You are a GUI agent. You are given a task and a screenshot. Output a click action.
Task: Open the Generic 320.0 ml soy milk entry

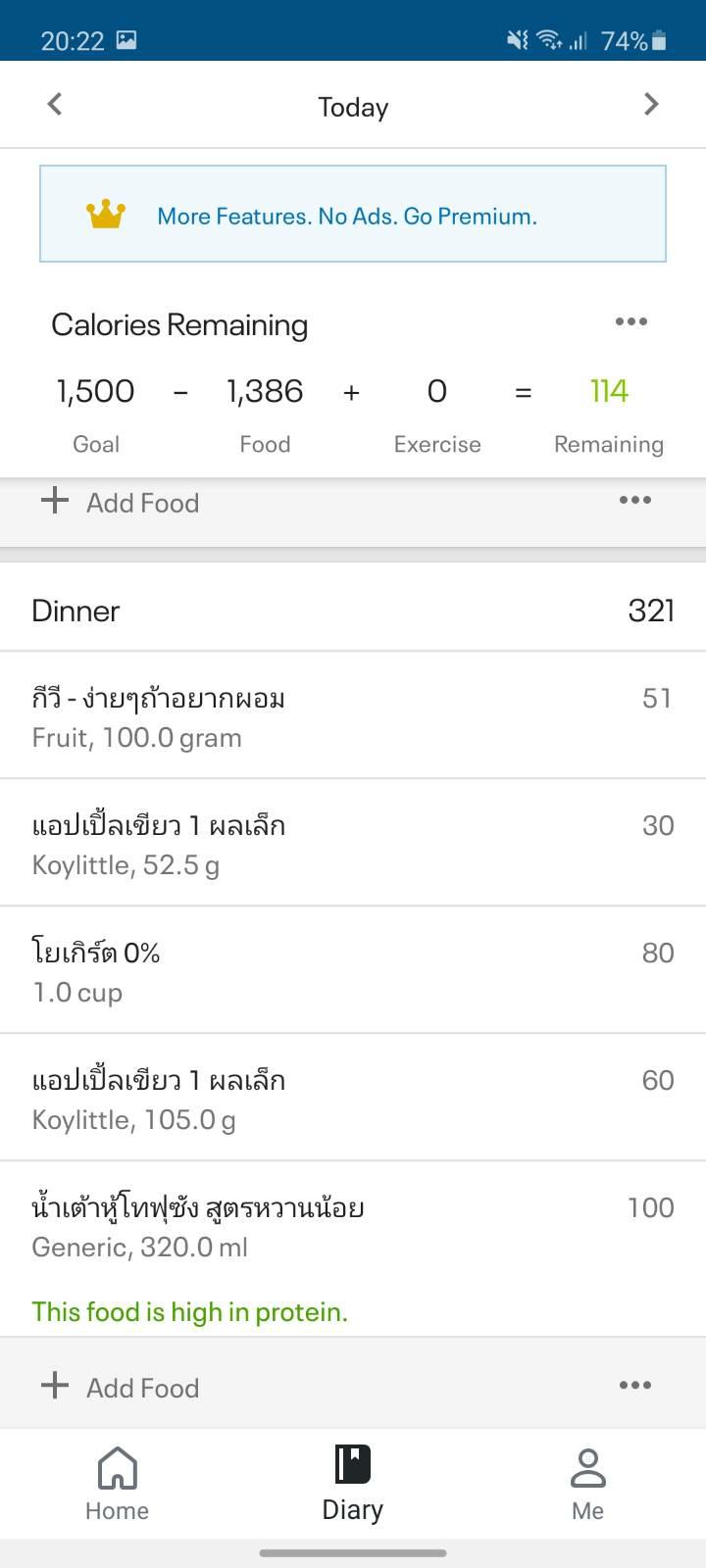[x=353, y=1249]
